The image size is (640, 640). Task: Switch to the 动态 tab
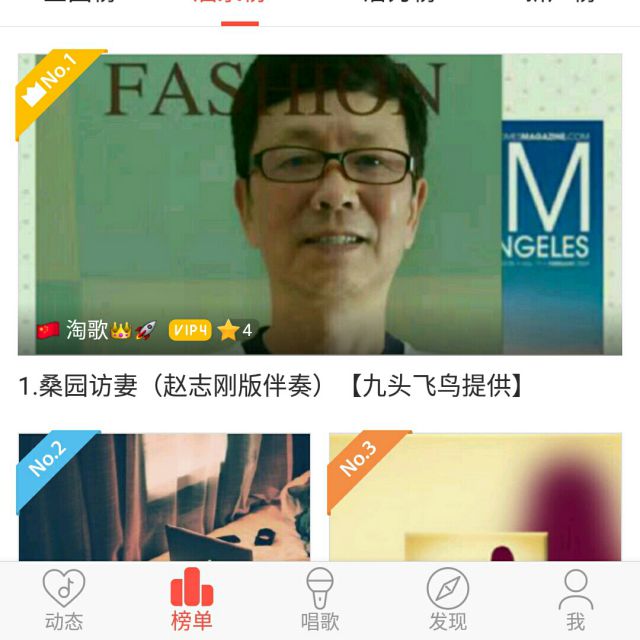coord(64,600)
